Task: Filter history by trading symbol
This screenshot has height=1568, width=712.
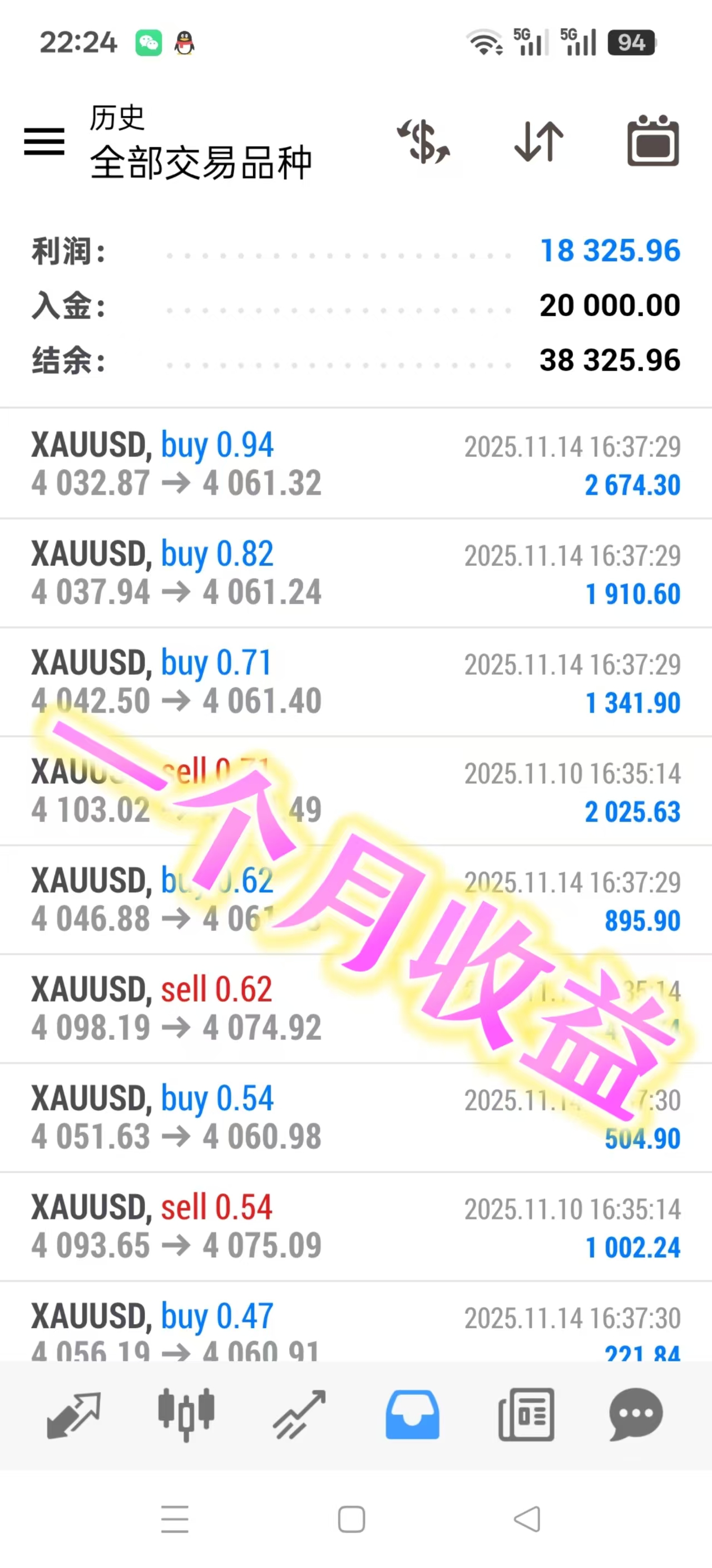Action: (424, 142)
